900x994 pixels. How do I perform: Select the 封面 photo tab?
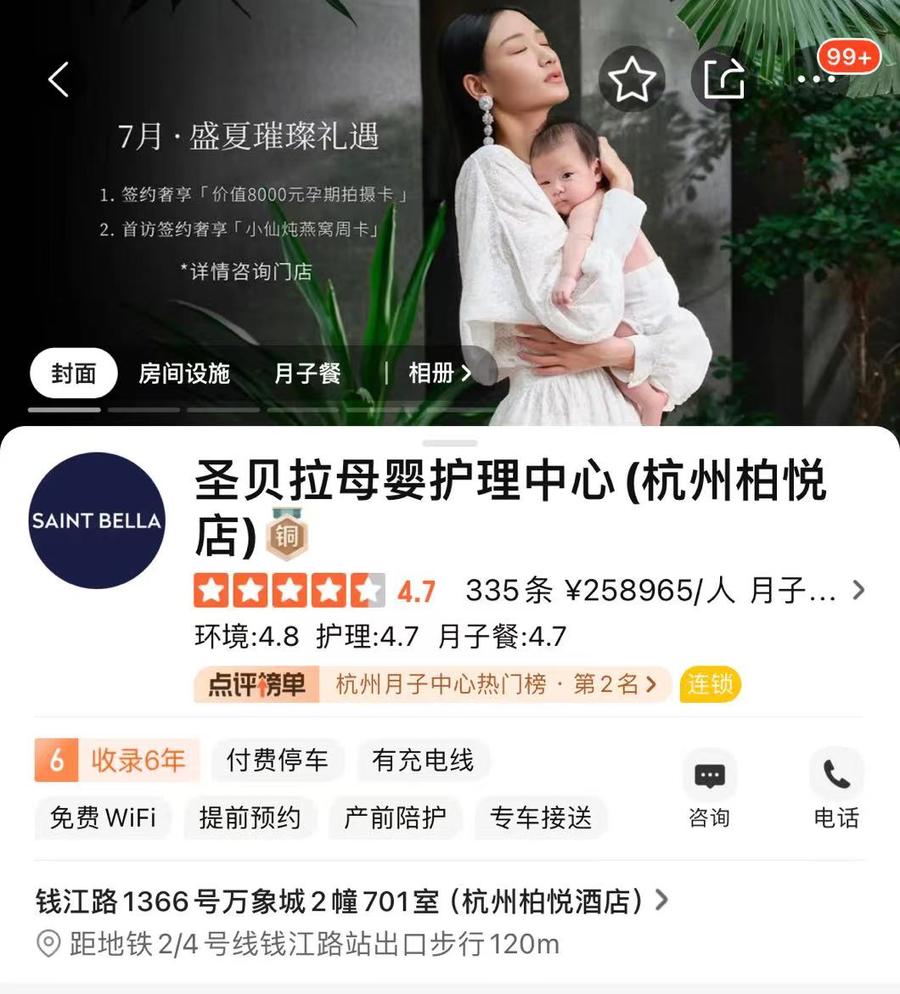[73, 374]
